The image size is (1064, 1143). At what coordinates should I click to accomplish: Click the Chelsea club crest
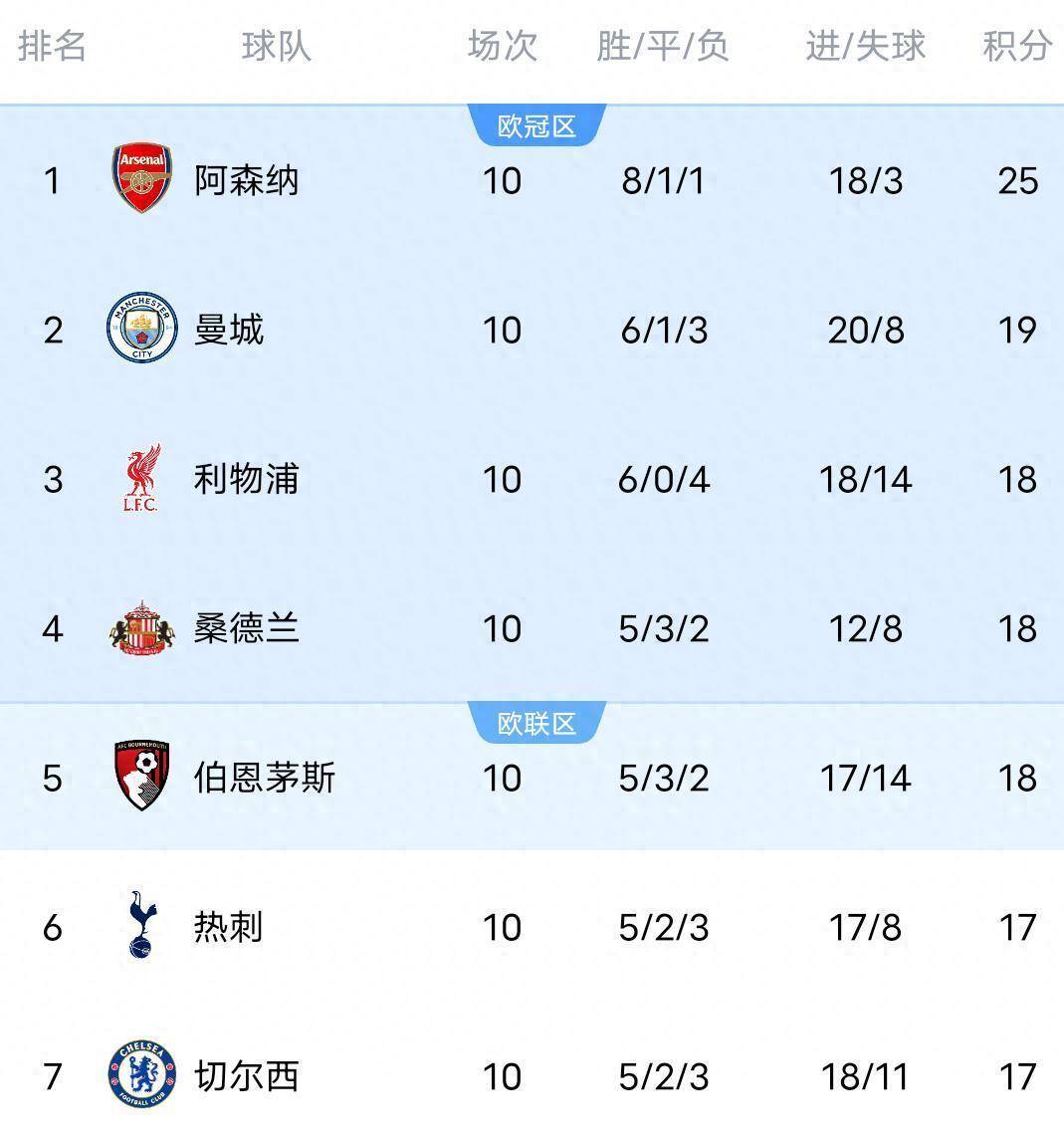[x=141, y=1075]
